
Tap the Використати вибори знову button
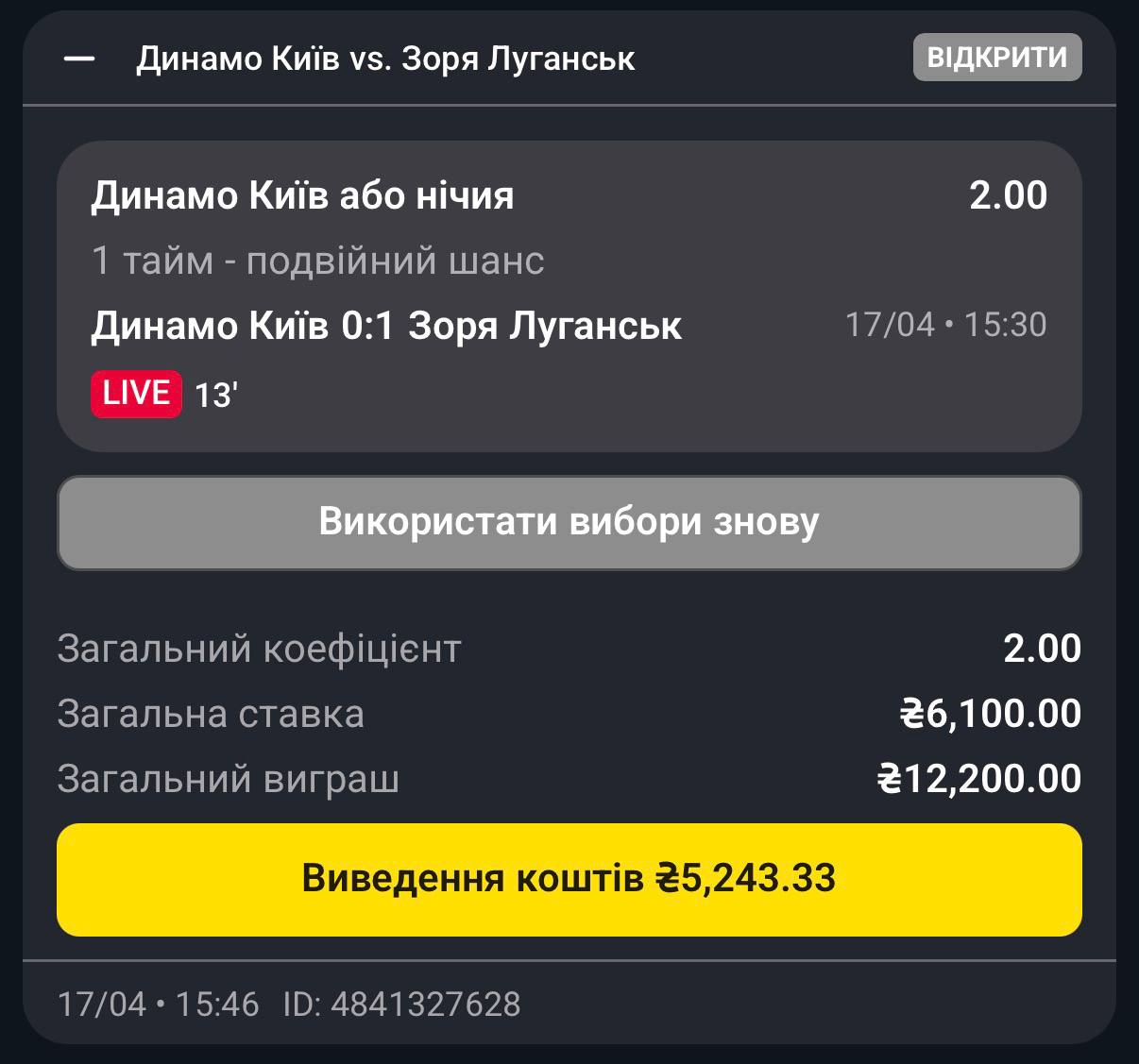click(x=569, y=523)
